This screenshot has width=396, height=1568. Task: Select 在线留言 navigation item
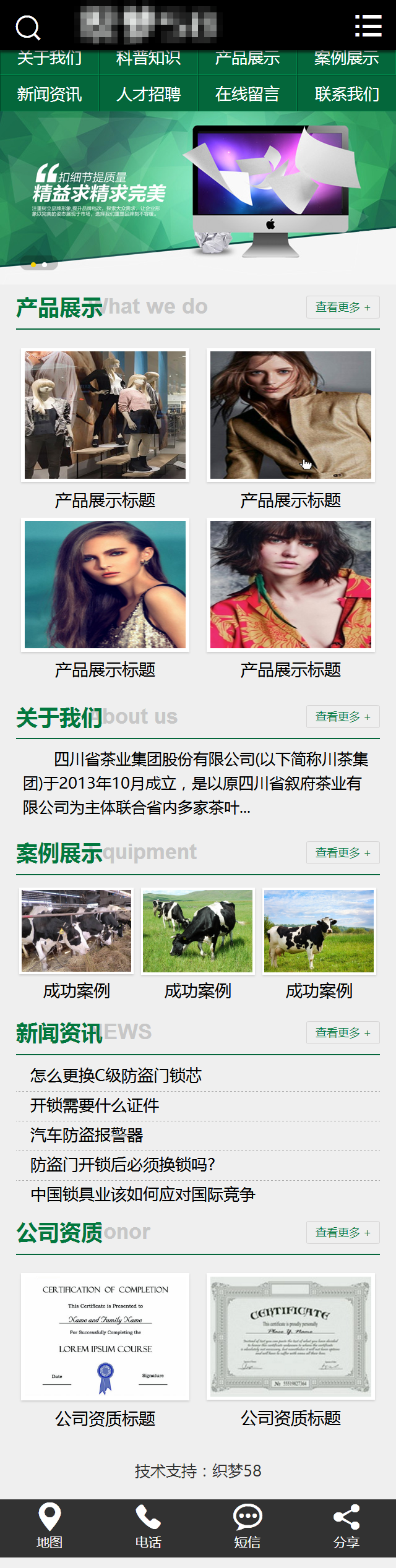click(x=247, y=94)
